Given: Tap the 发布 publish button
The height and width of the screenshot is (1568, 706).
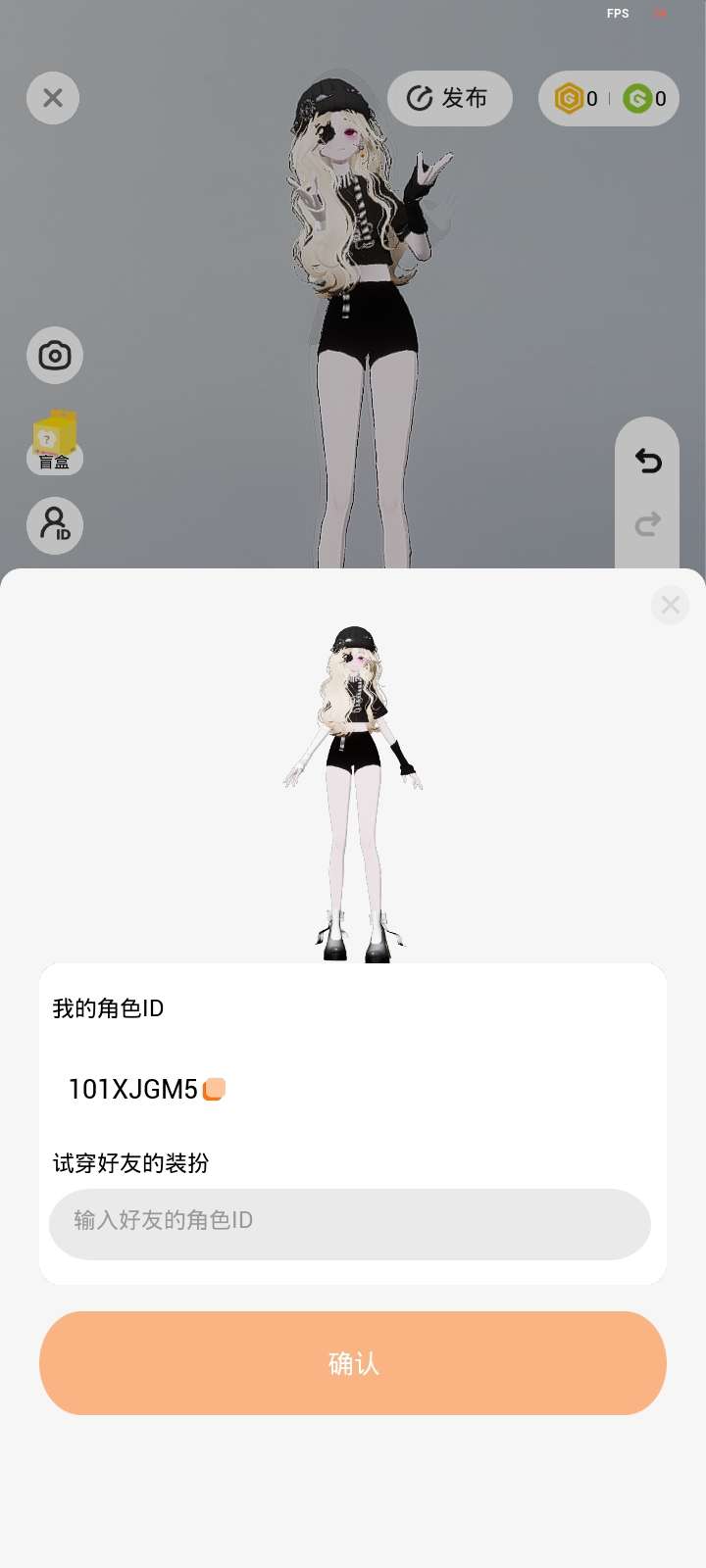Looking at the screenshot, I should [449, 98].
